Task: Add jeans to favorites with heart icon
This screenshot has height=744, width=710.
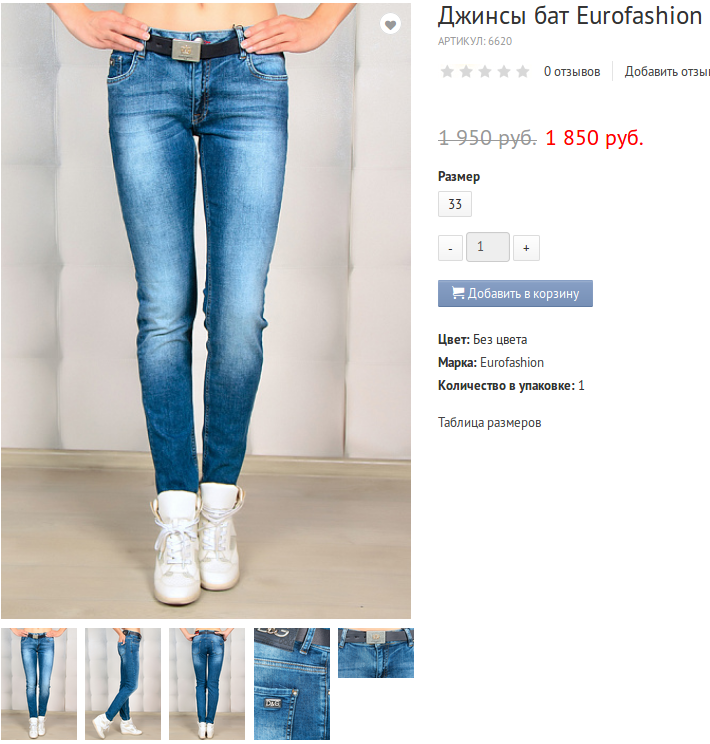Action: coord(391,25)
